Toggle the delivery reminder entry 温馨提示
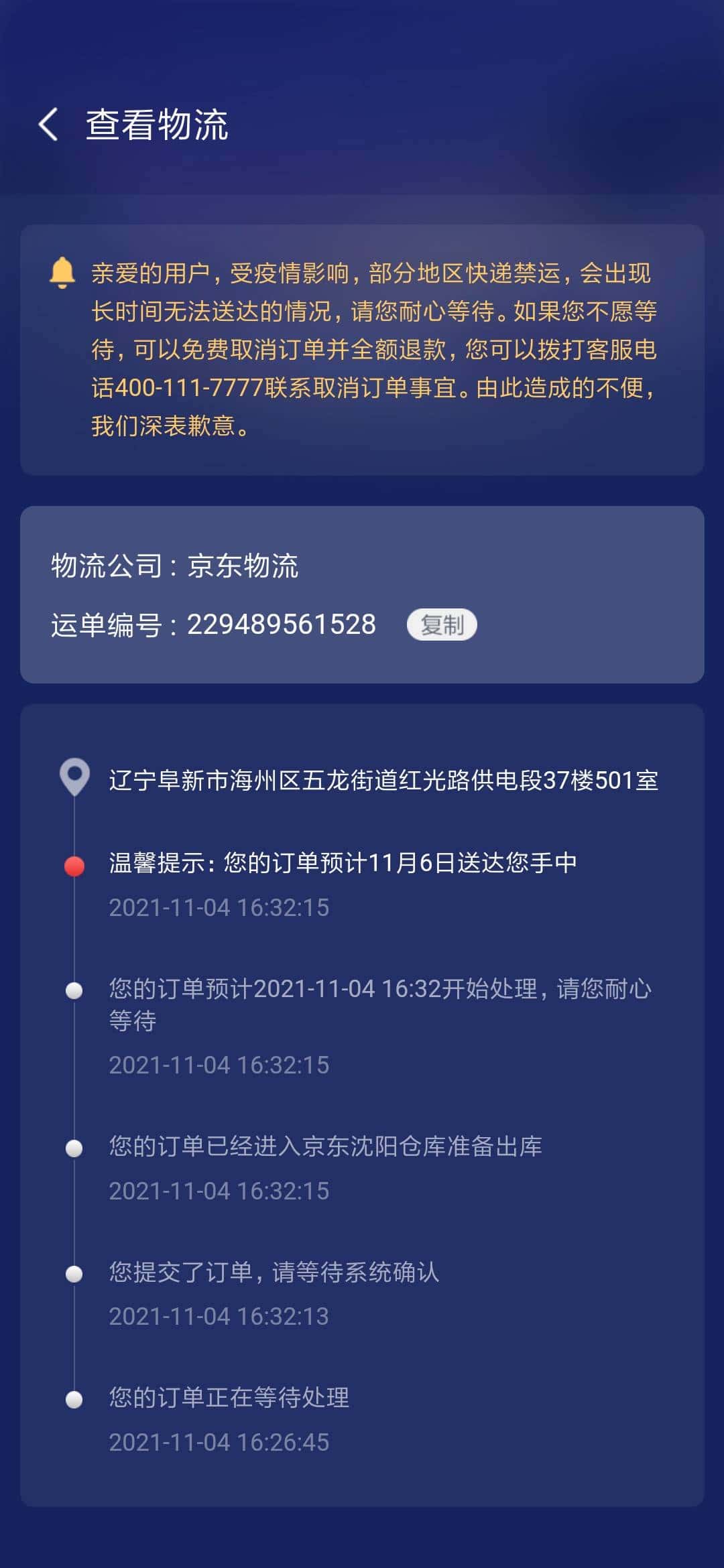 335,865
